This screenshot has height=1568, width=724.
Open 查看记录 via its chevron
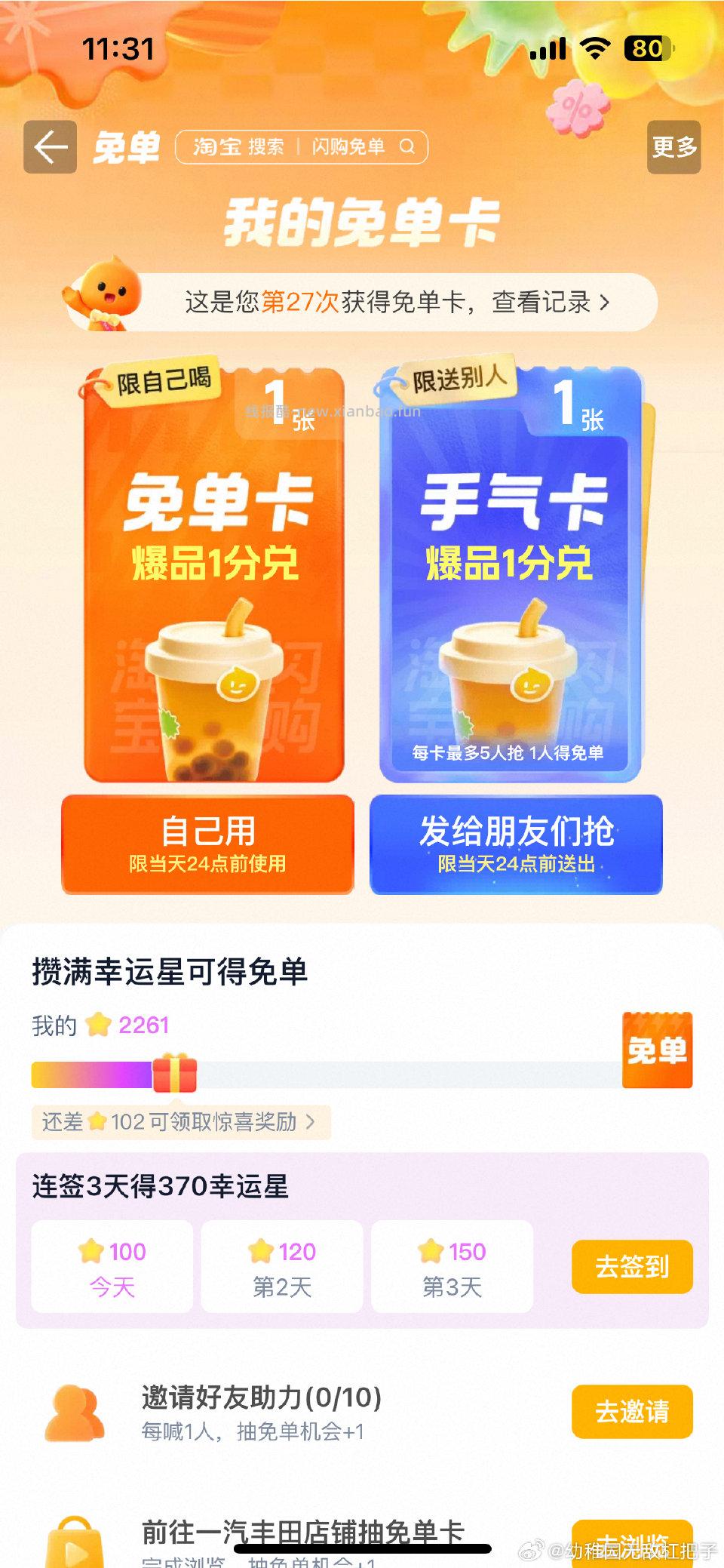point(603,300)
